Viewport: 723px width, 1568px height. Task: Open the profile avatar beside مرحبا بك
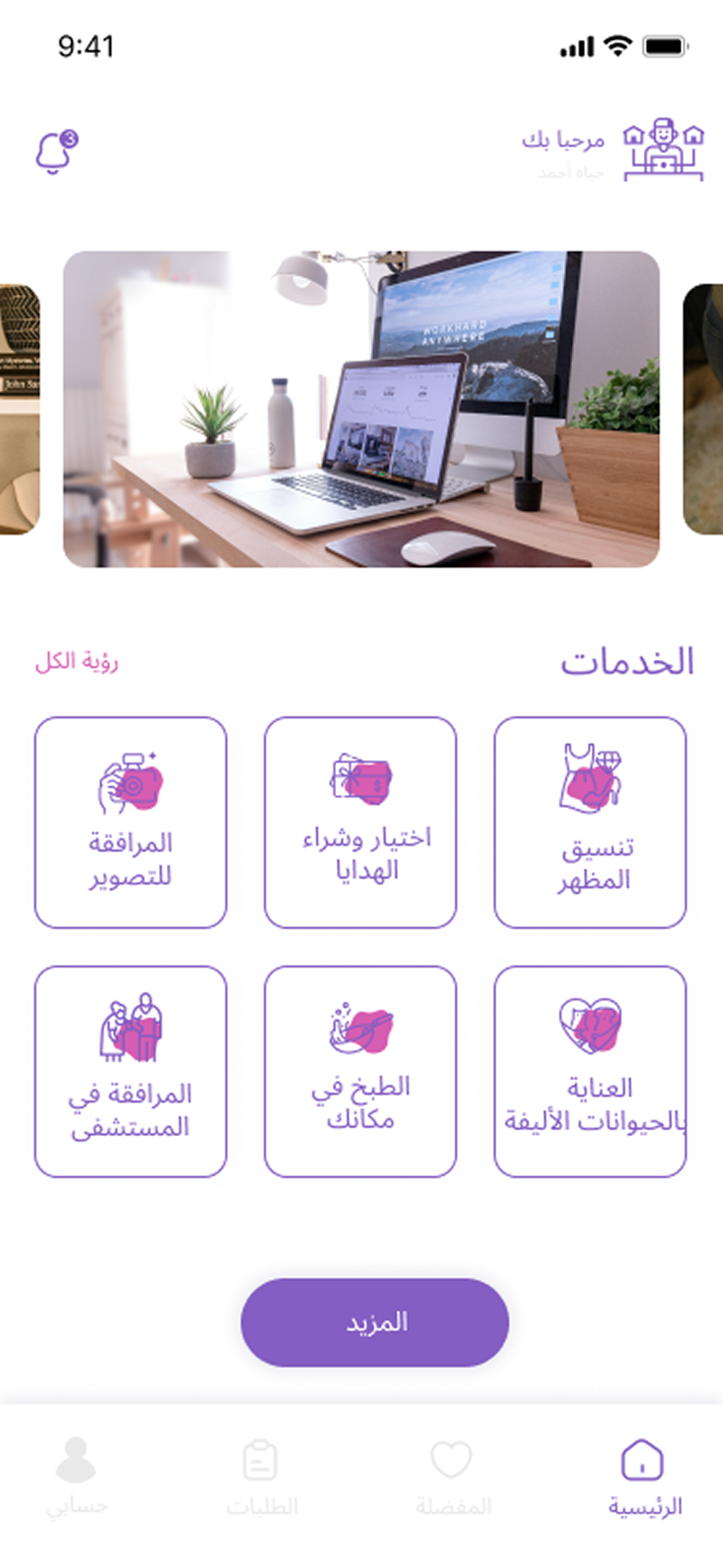pos(663,150)
